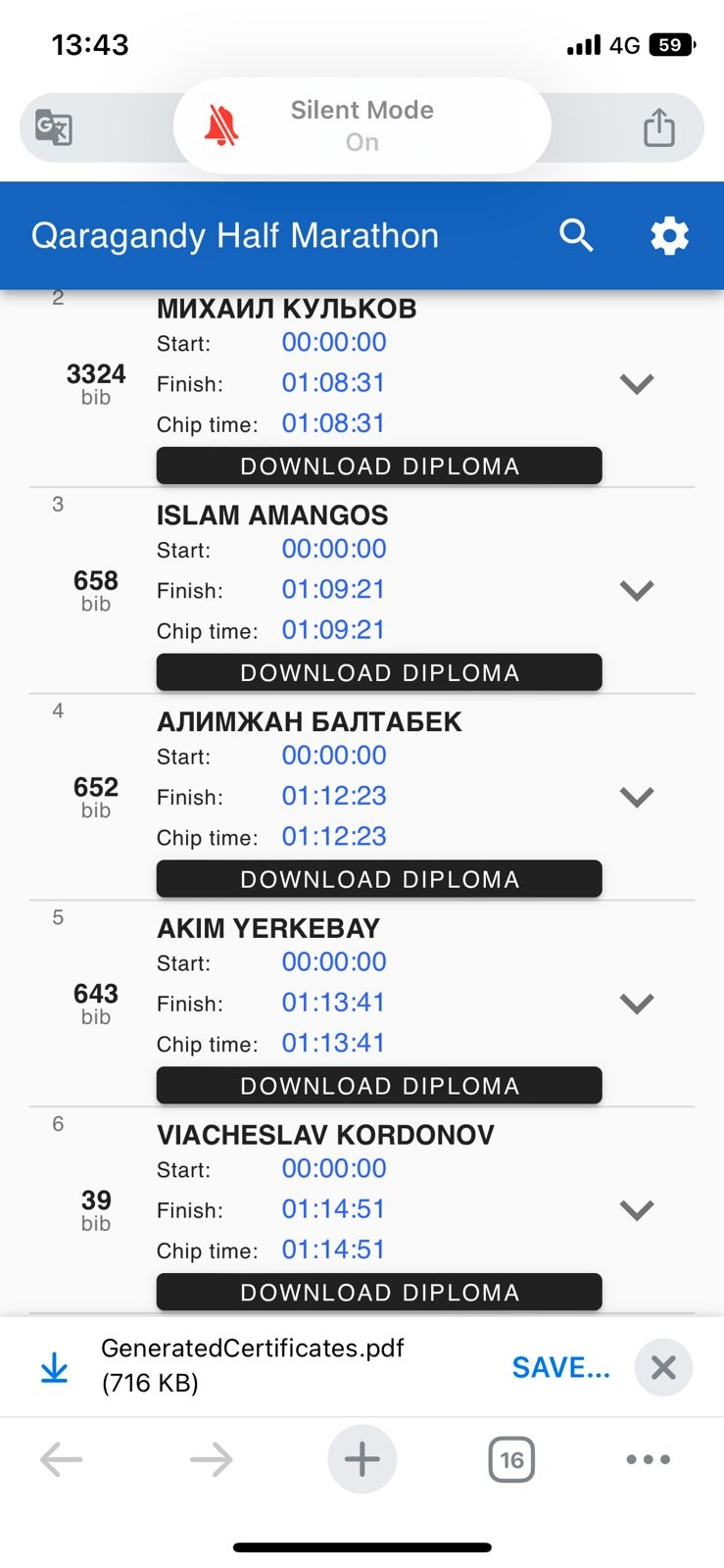The width and height of the screenshot is (724, 1568).
Task: Go back to the previous page
Action: pyautogui.click(x=62, y=1460)
